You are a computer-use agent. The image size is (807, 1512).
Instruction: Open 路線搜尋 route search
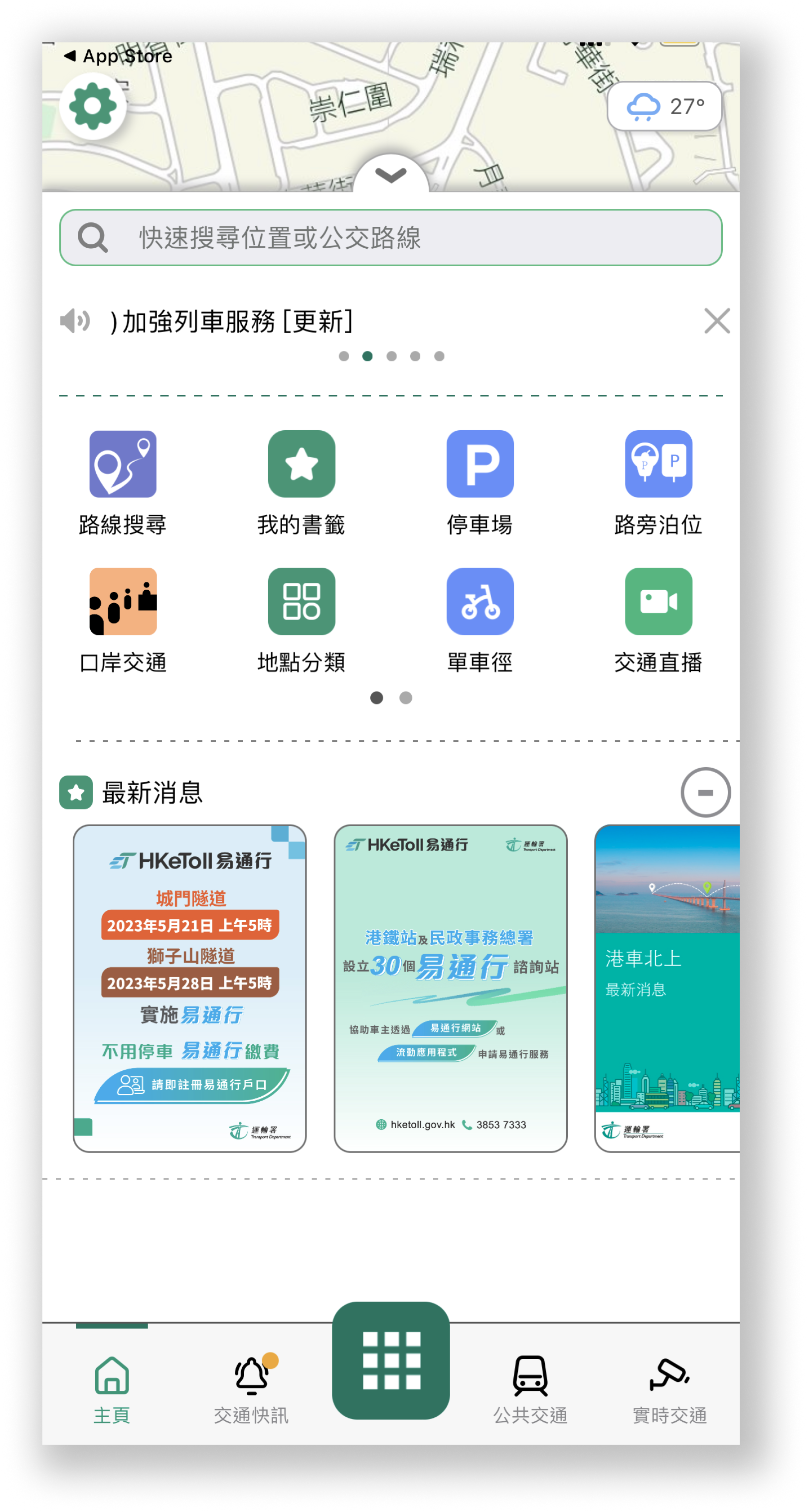click(123, 483)
